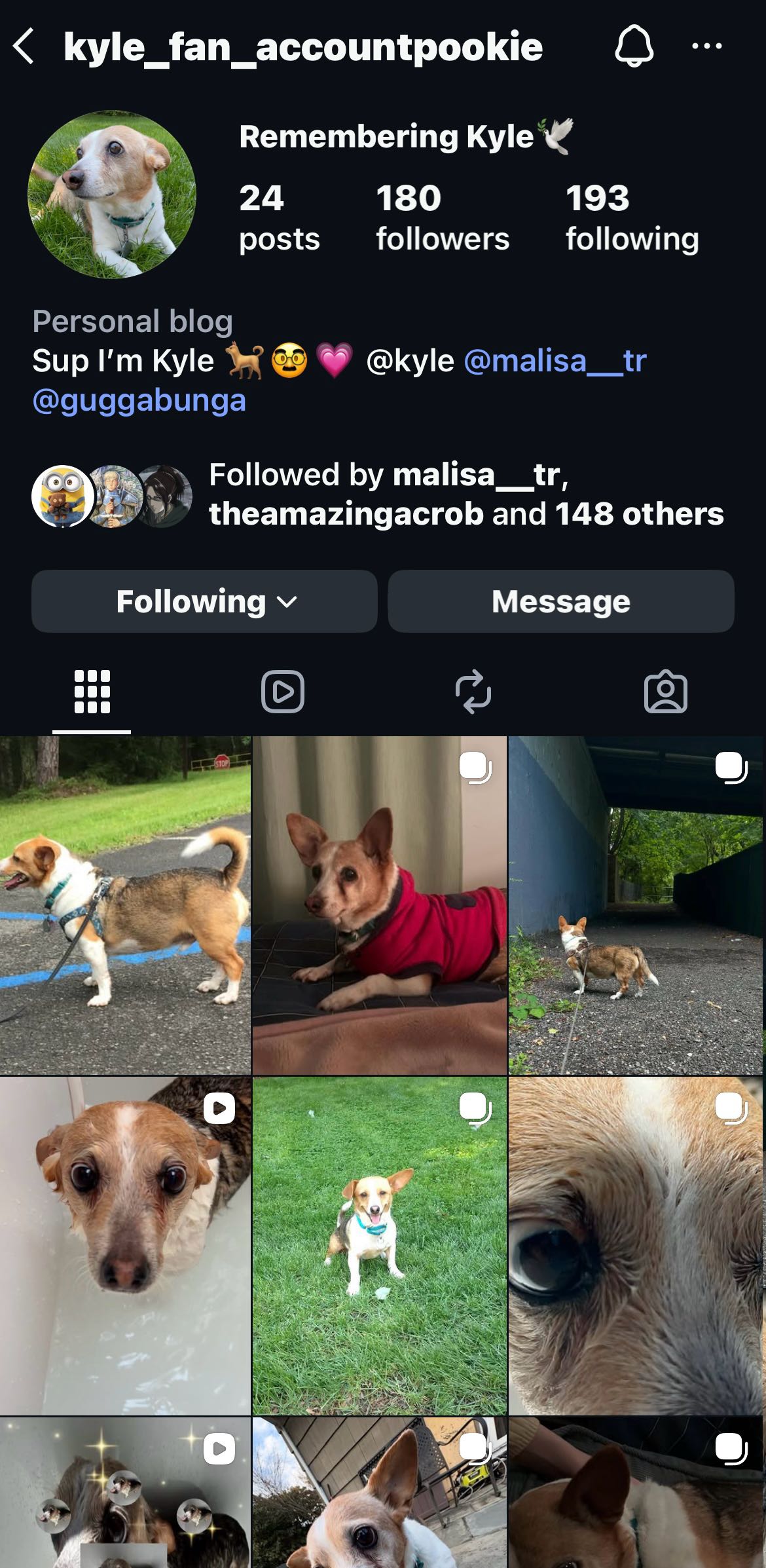Open the three-dot overflow menu

tap(707, 47)
